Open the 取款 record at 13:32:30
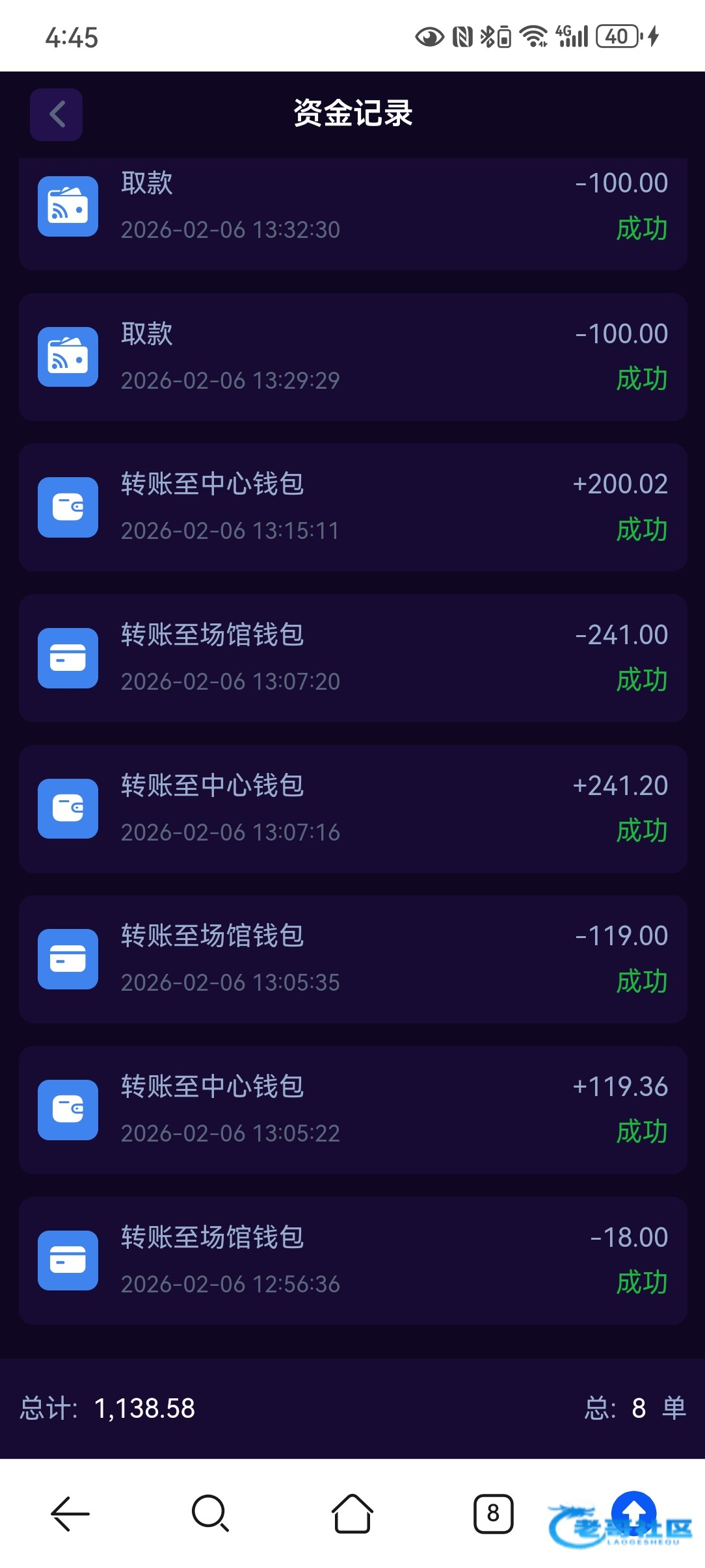This screenshot has width=705, height=1568. tap(352, 208)
